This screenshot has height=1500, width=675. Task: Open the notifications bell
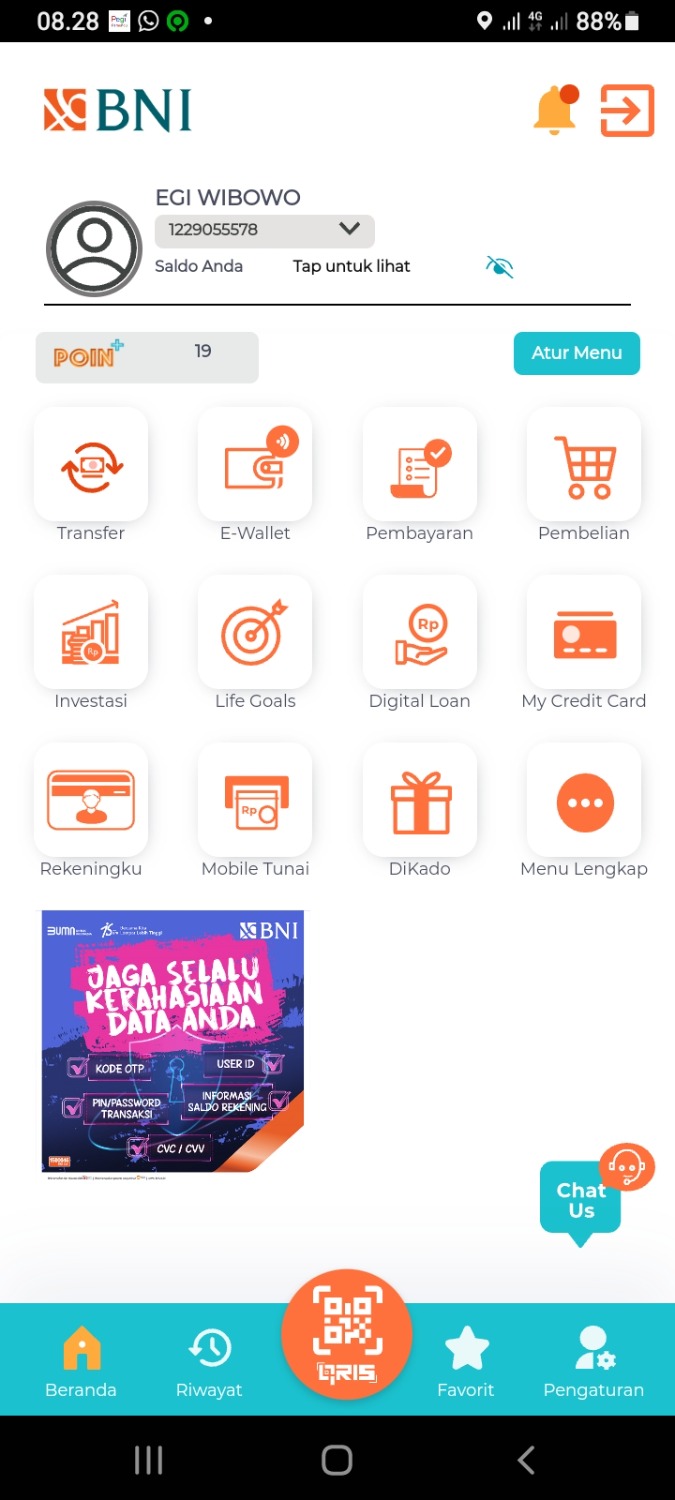coord(554,109)
